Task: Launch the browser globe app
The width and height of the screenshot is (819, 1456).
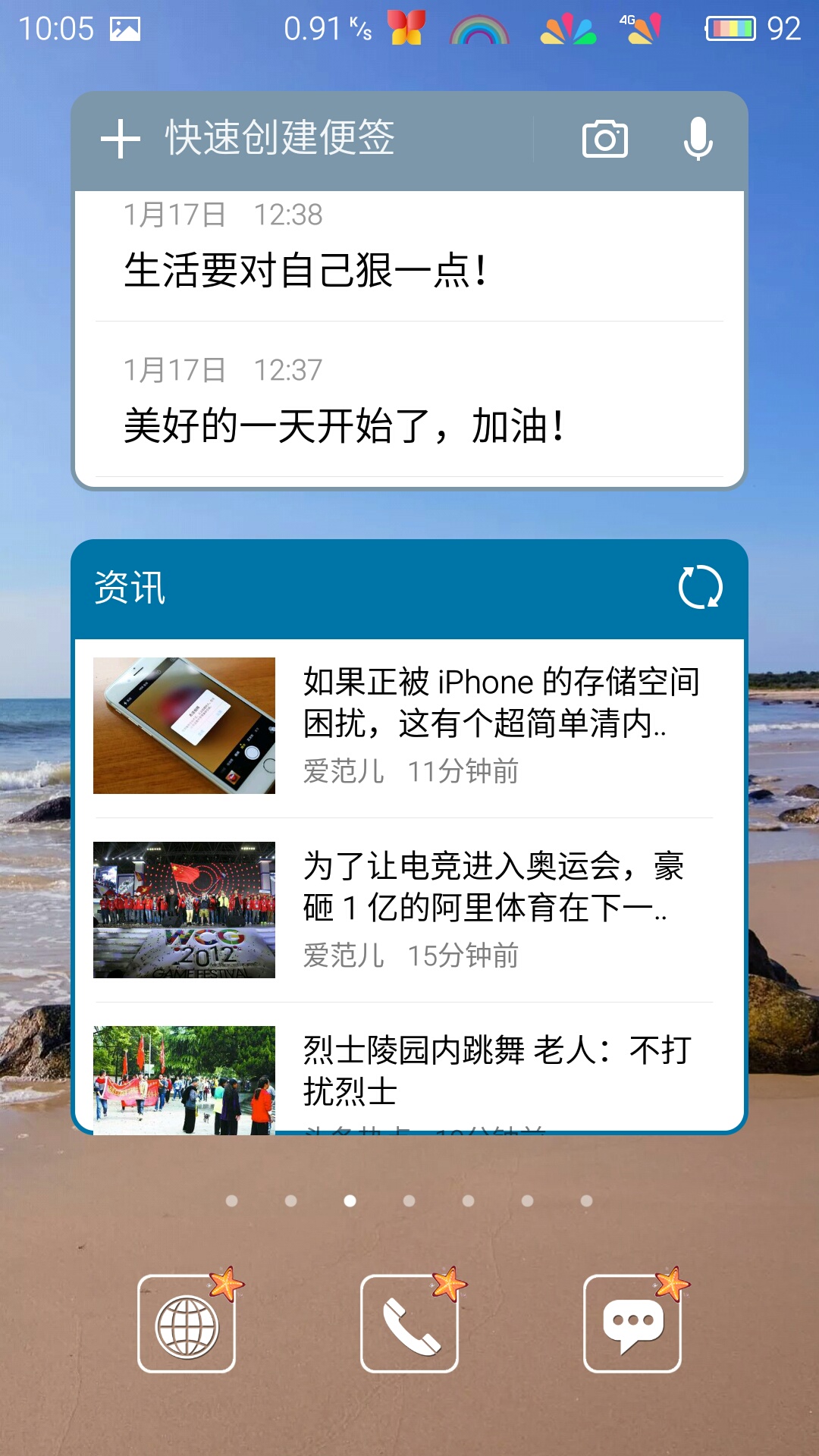Action: (187, 1324)
